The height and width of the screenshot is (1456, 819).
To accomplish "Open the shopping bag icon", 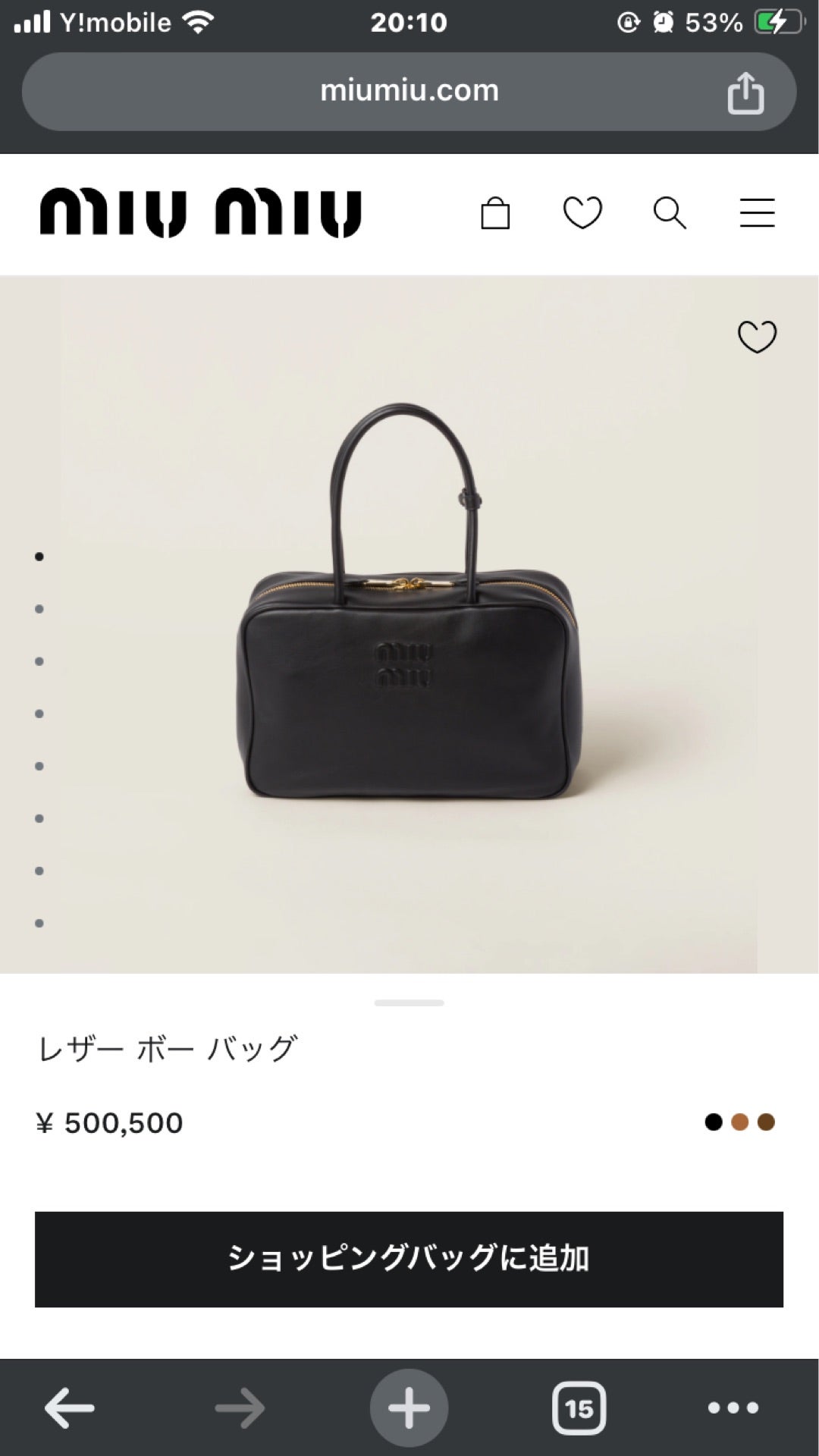I will click(495, 213).
